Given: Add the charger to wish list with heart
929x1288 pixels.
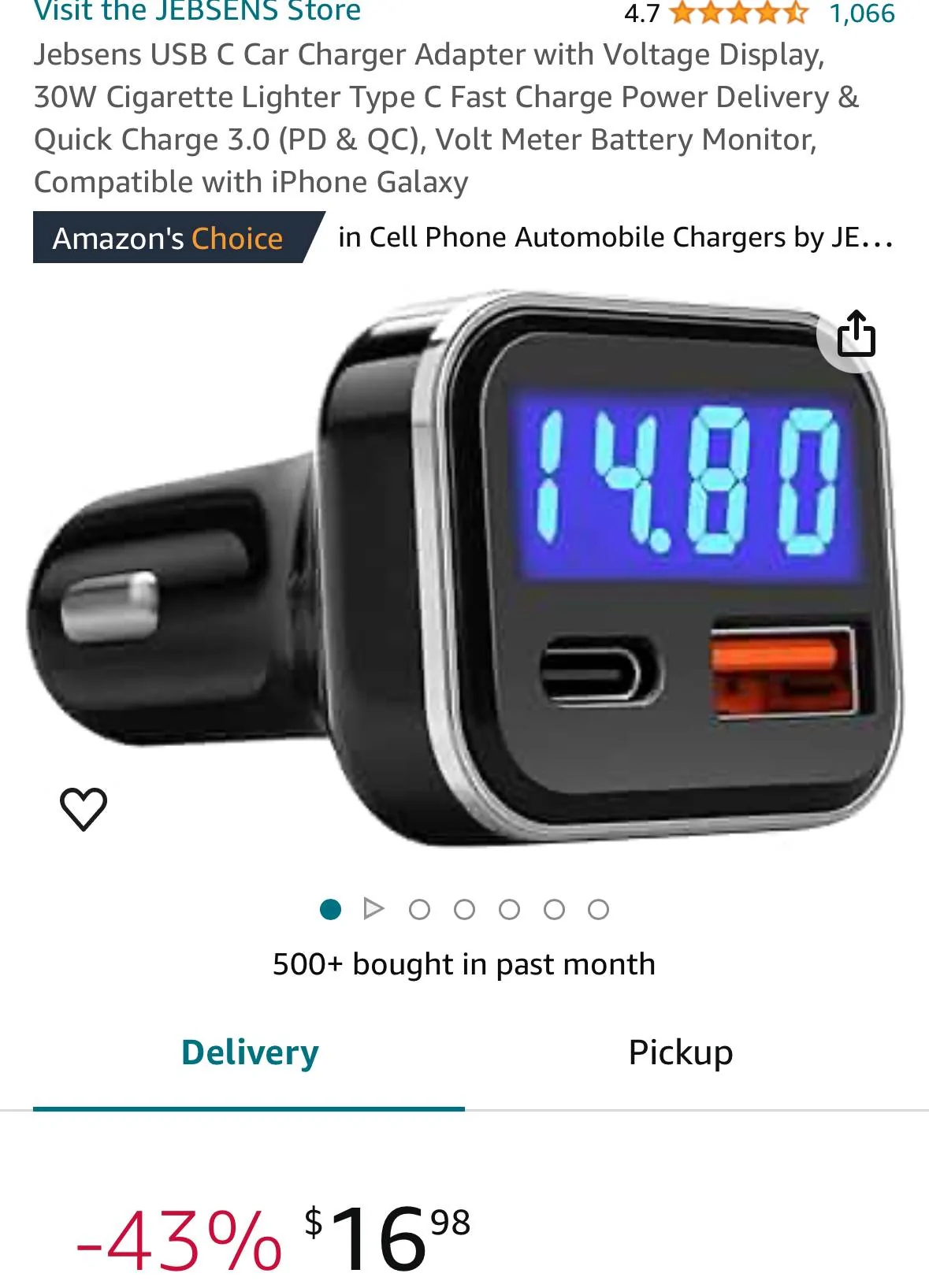Looking at the screenshot, I should (x=84, y=808).
